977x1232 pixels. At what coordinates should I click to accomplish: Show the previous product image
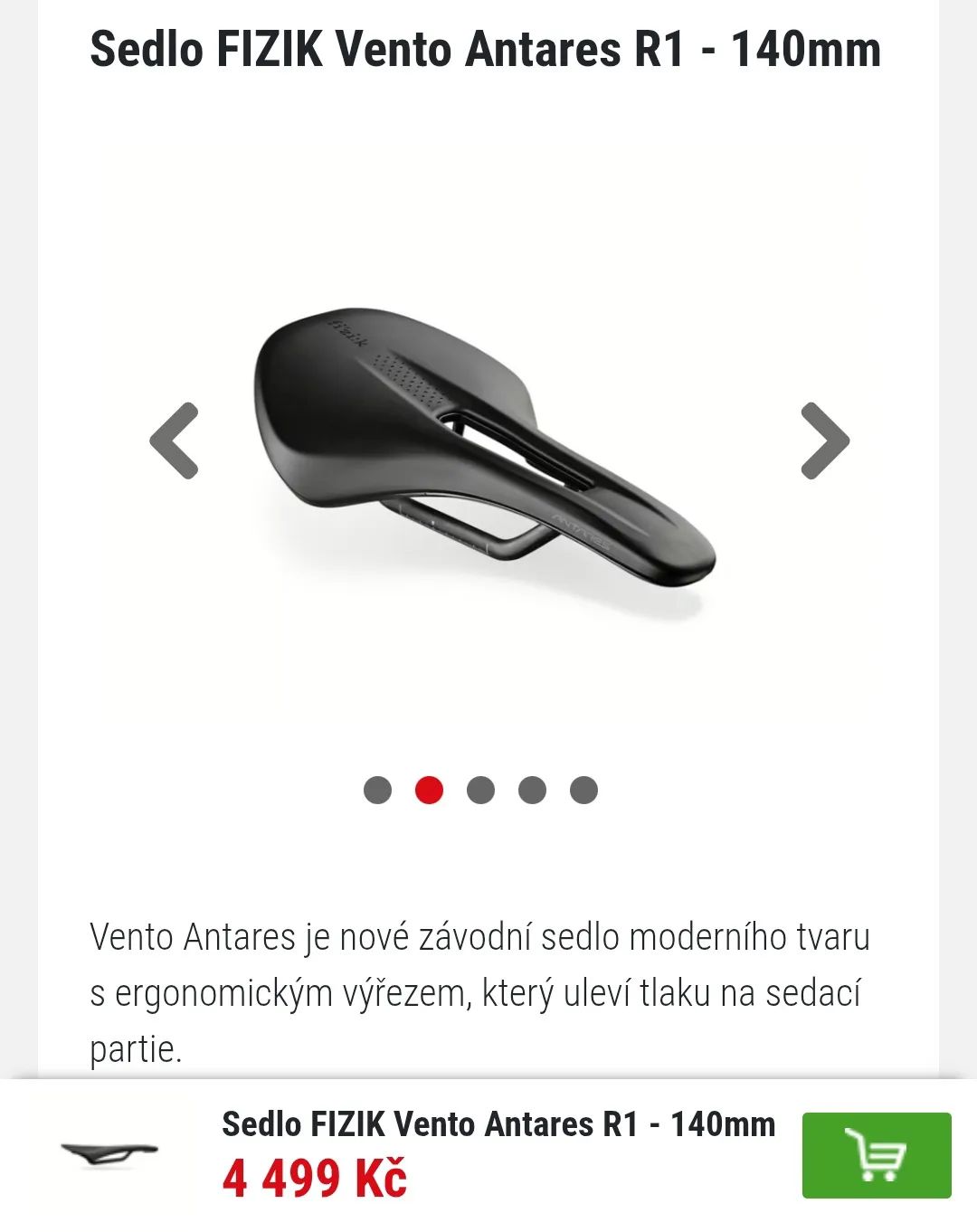coord(175,441)
